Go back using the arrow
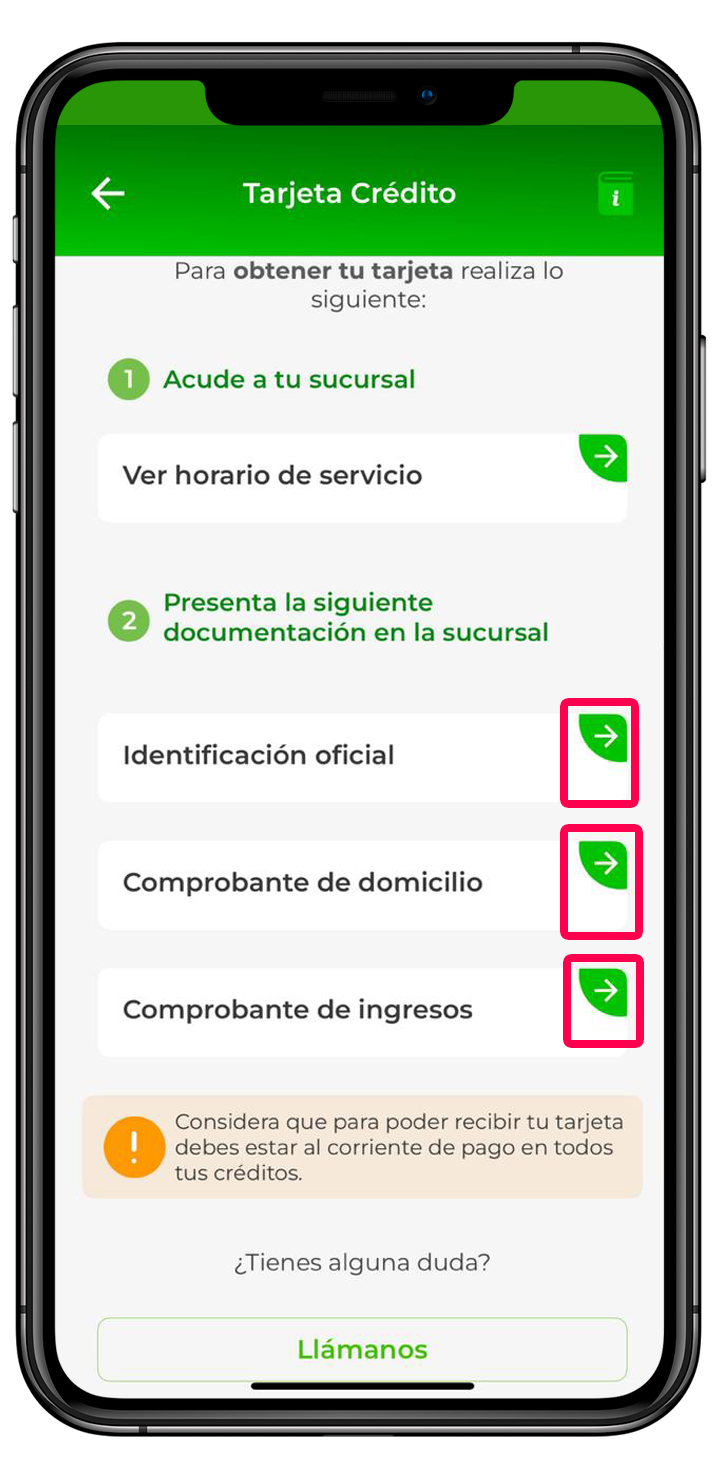Image resolution: width=720 pixels, height=1480 pixels. click(108, 193)
